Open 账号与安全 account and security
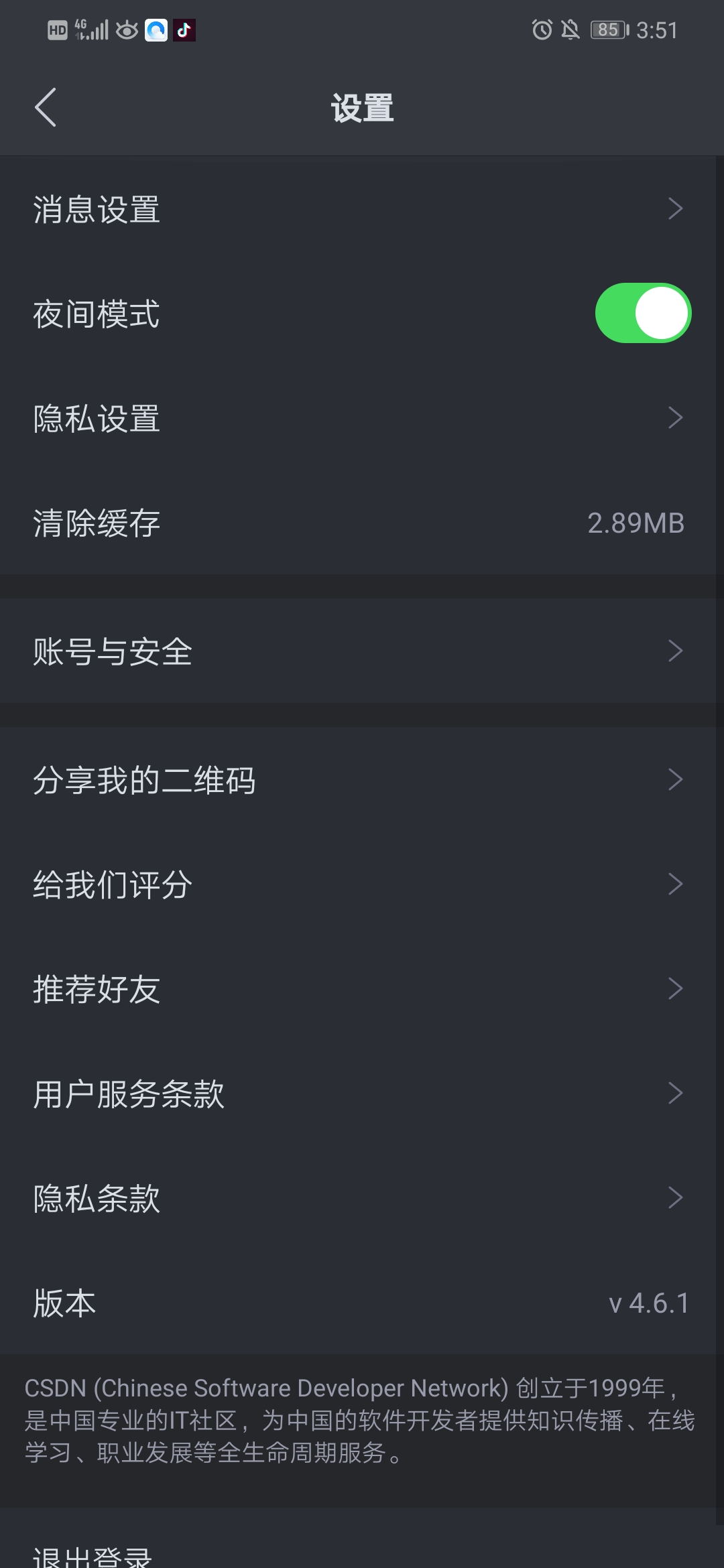The width and height of the screenshot is (724, 1568). point(362,651)
